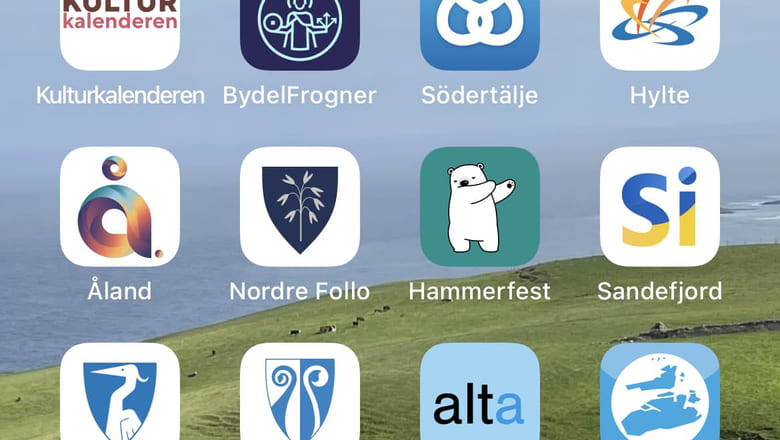The height and width of the screenshot is (440, 780).
Task: Open the app with heron shield icon
Action: tap(120, 395)
